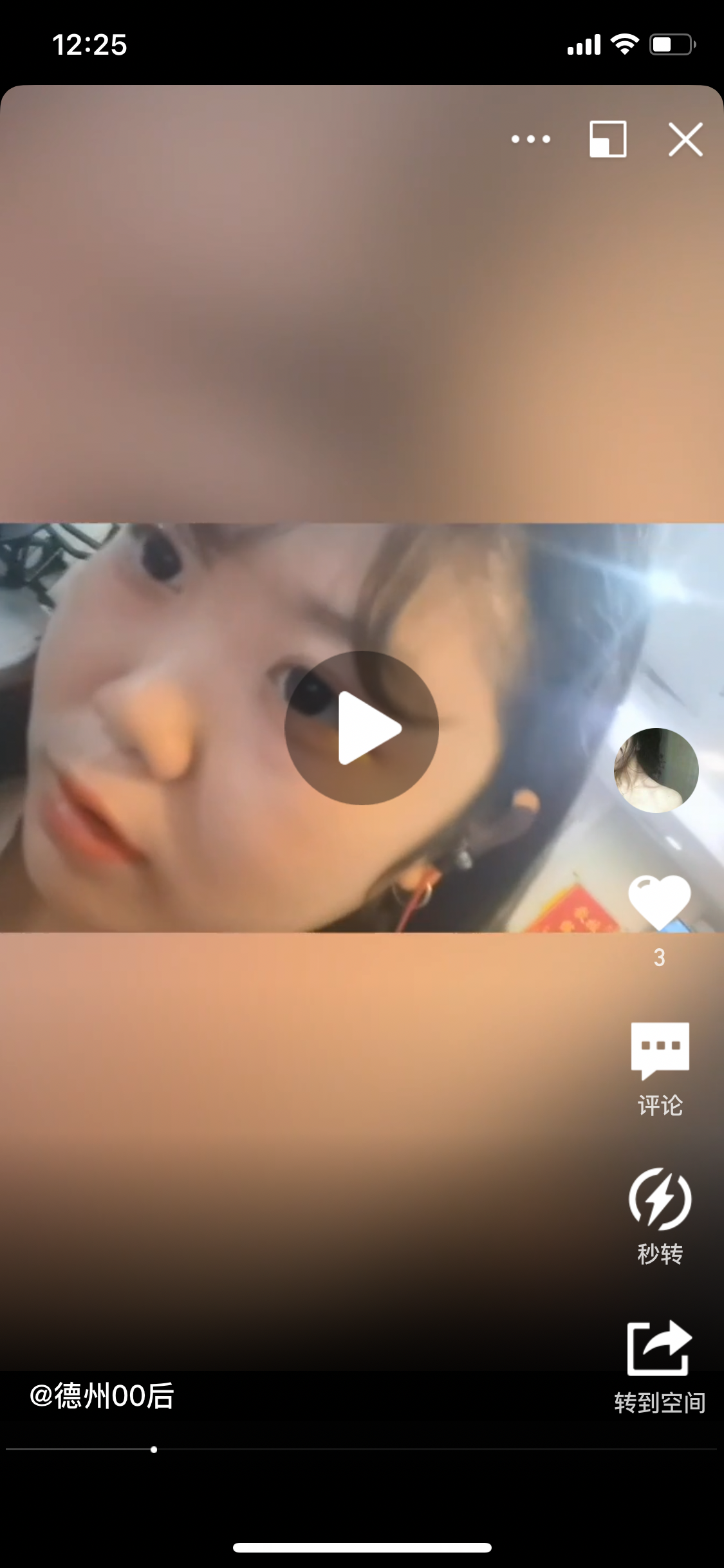Play the paused video

coord(362,728)
